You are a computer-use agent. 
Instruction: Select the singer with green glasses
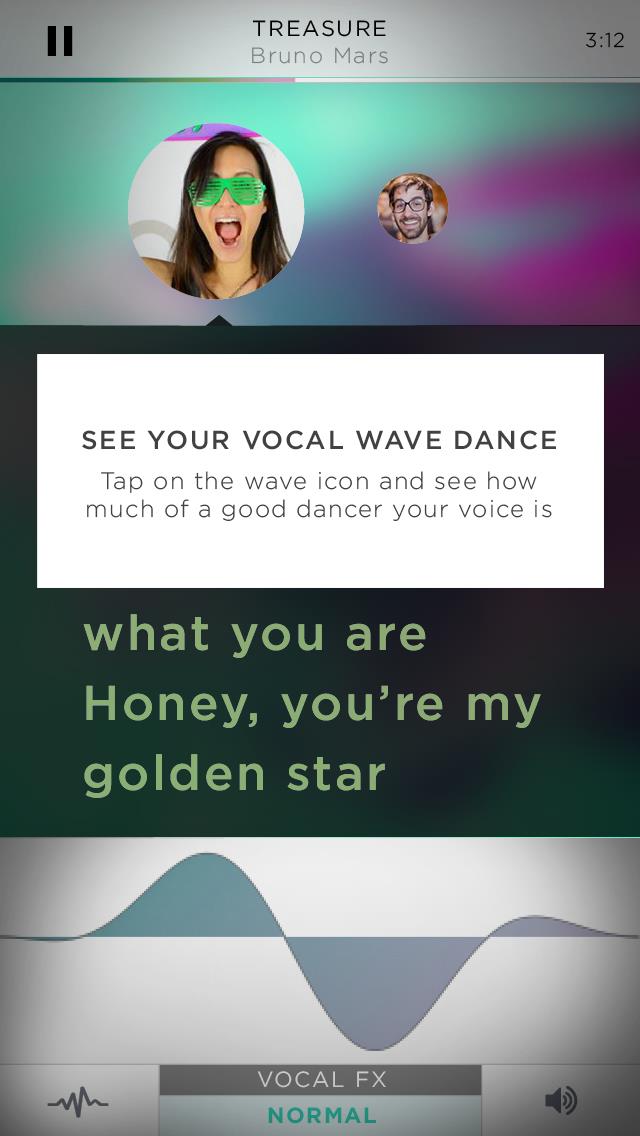coord(216,211)
